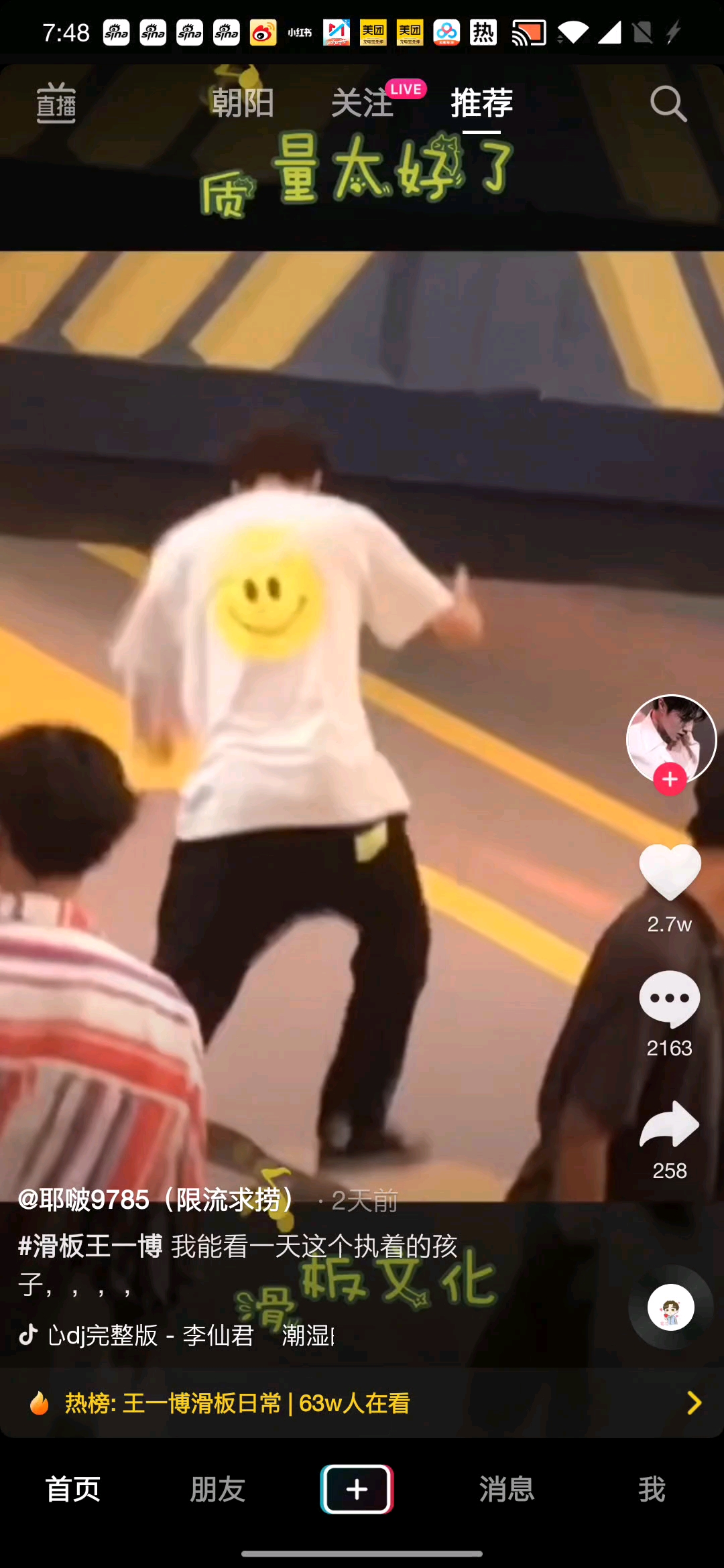The image size is (724, 1568).
Task: Open the dj完整版 soundtrack link
Action: tap(151, 1335)
